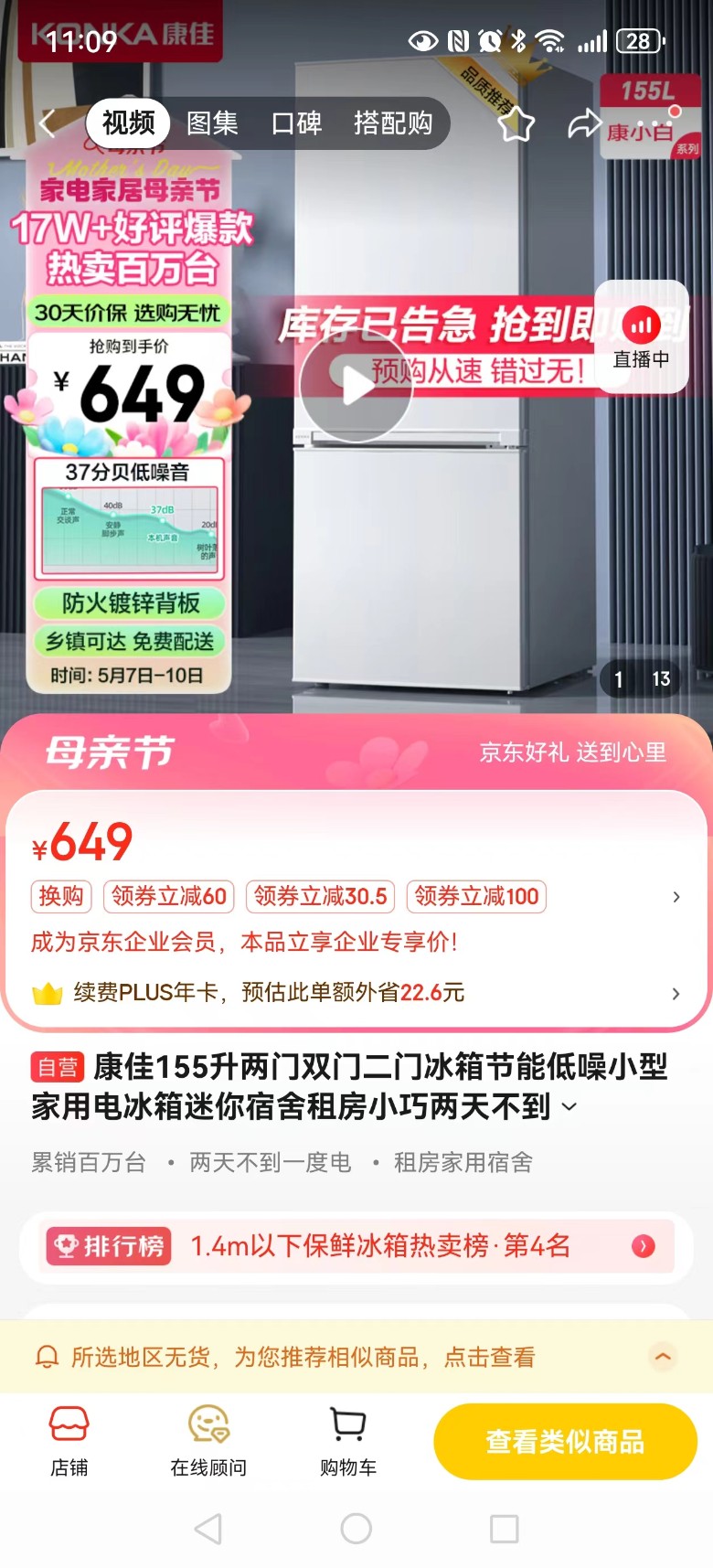Share this product
The height and width of the screenshot is (1568, 713).
click(x=584, y=124)
